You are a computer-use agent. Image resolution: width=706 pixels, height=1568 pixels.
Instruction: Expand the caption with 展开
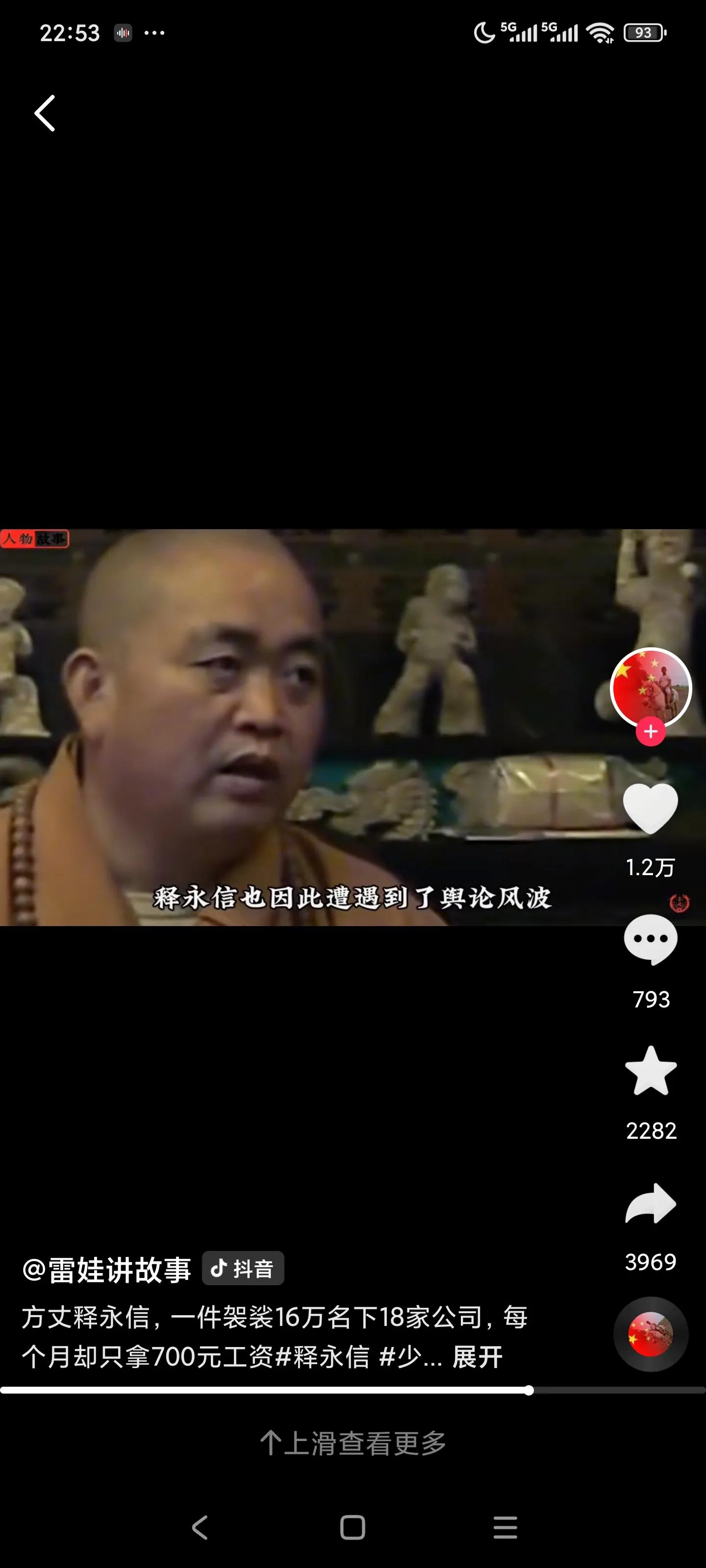(x=478, y=1357)
